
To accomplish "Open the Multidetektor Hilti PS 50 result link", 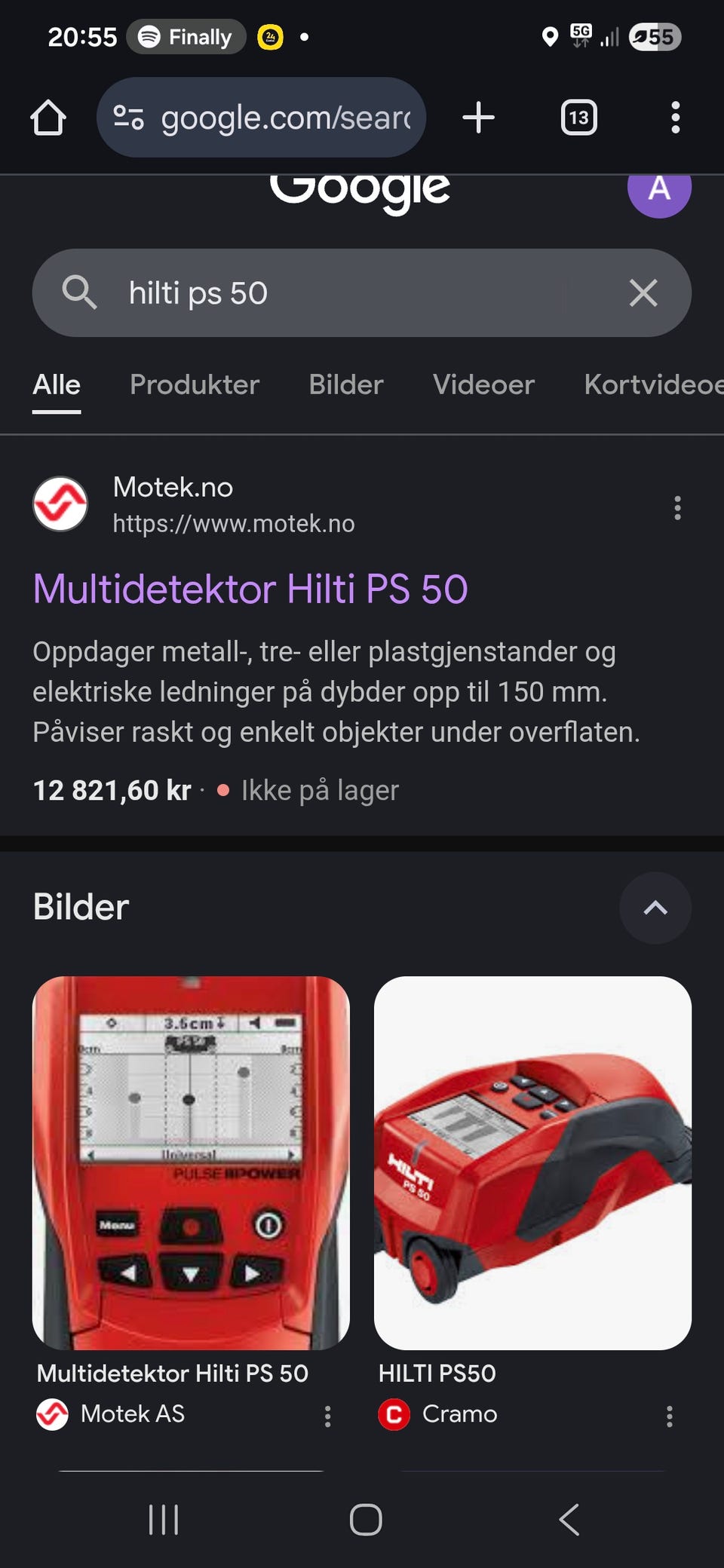I will pos(250,590).
